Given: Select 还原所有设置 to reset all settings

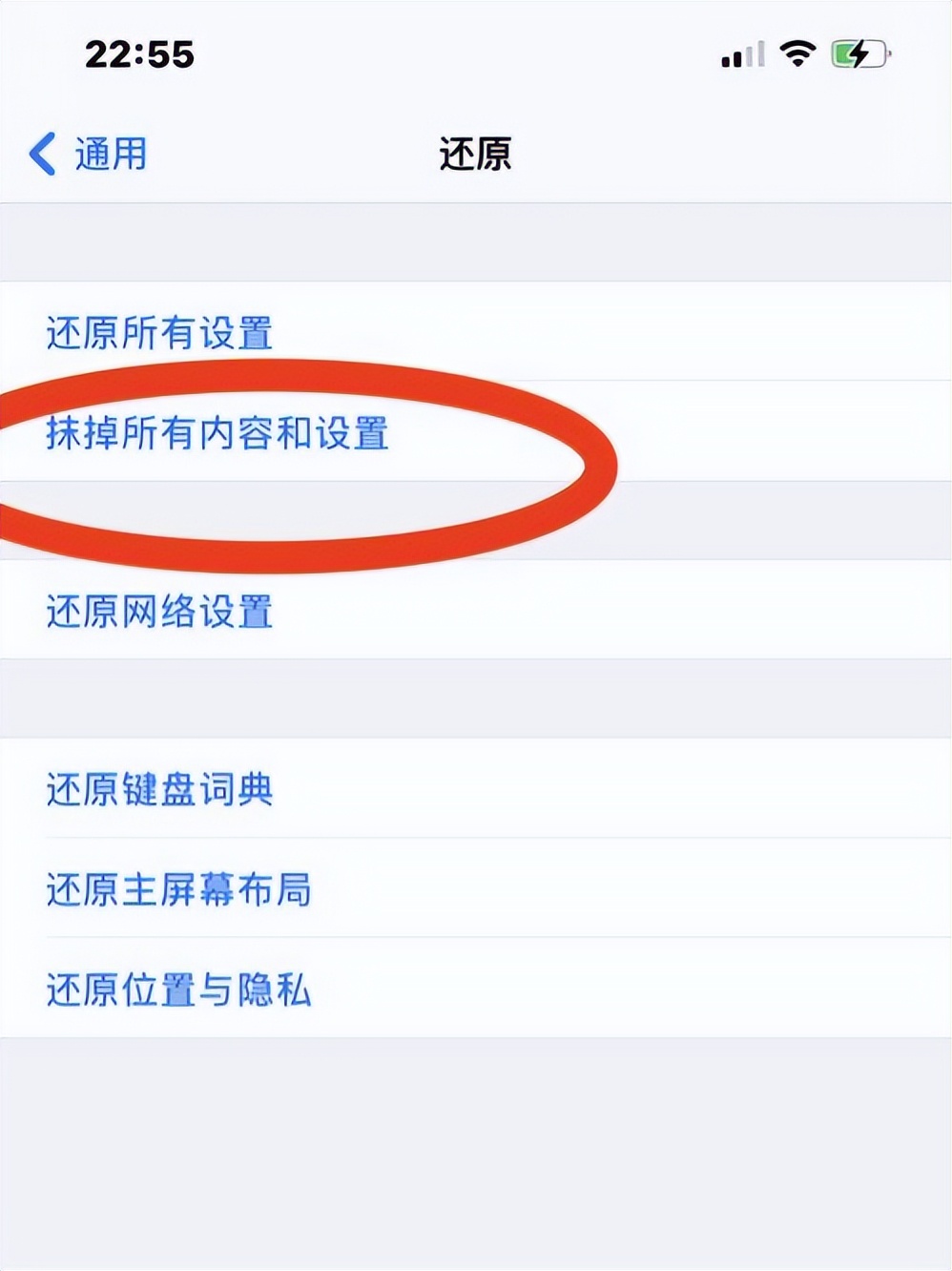Looking at the screenshot, I should (x=158, y=333).
